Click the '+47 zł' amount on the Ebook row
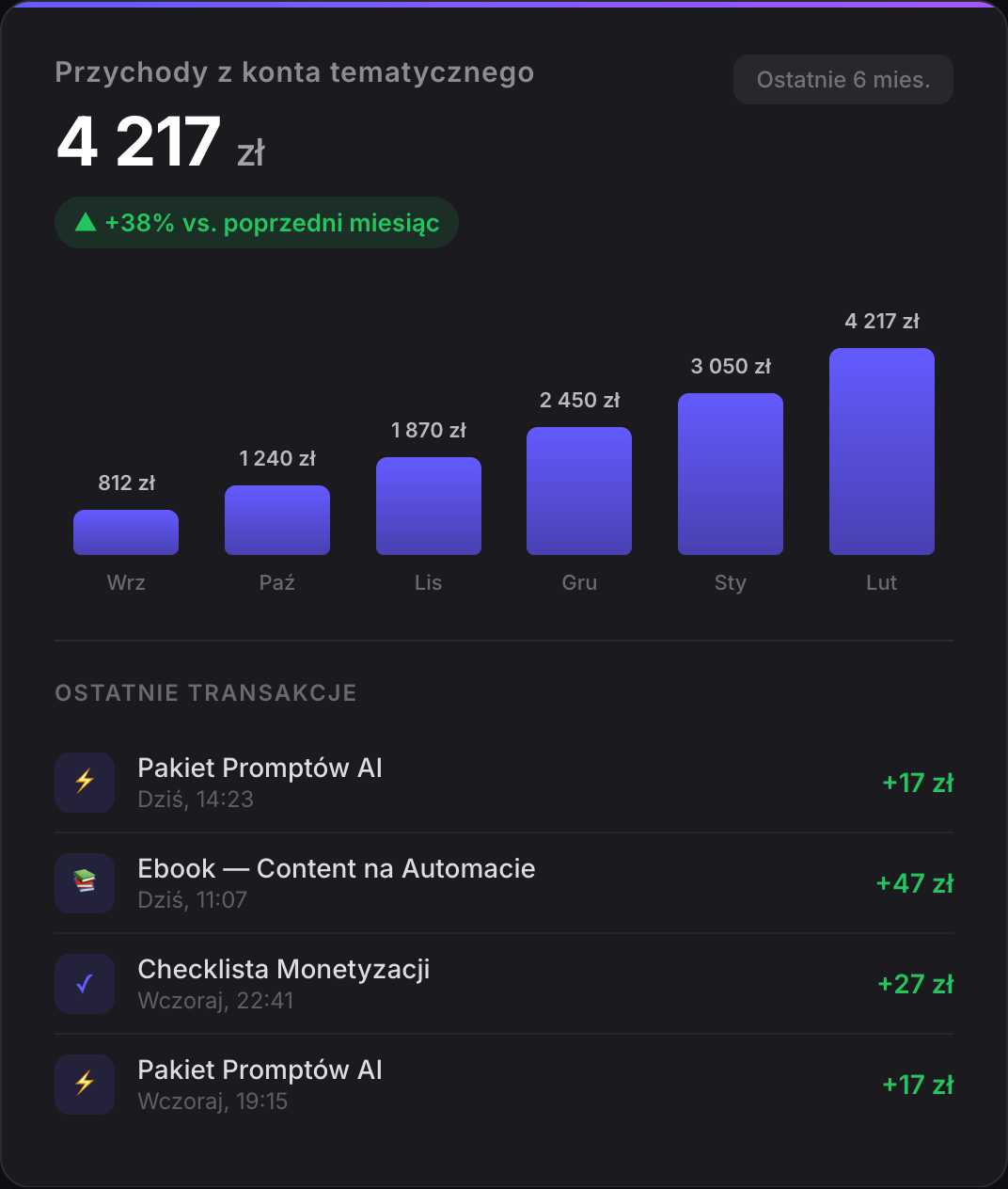This screenshot has height=1189, width=1008. [915, 882]
